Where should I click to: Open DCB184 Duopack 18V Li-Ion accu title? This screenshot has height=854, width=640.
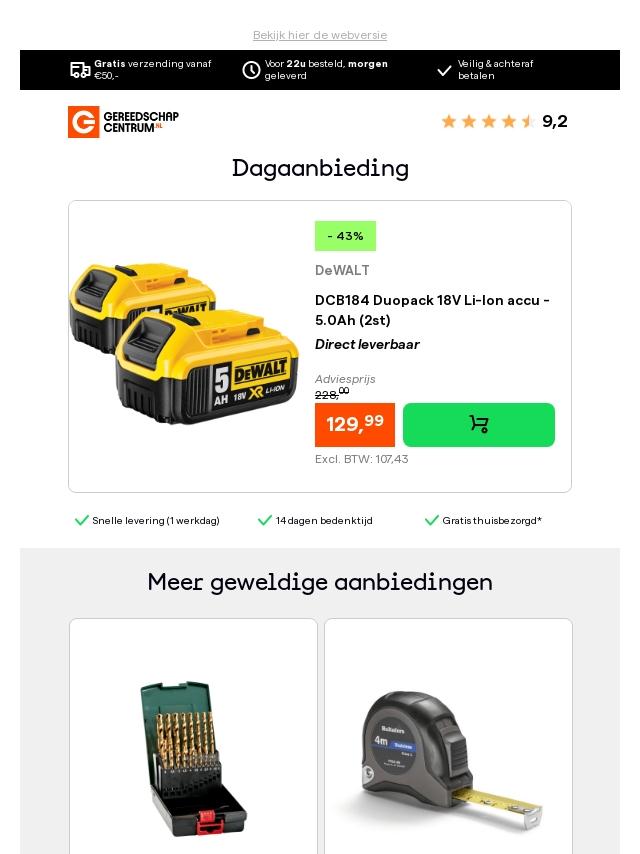coord(432,310)
